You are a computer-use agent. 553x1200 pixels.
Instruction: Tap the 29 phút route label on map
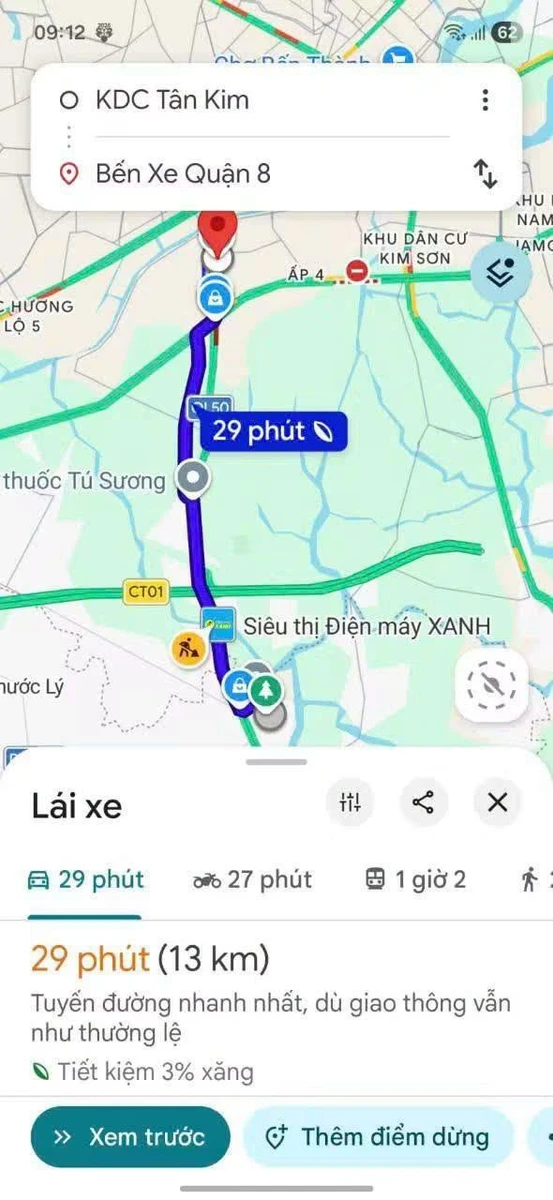pos(275,432)
